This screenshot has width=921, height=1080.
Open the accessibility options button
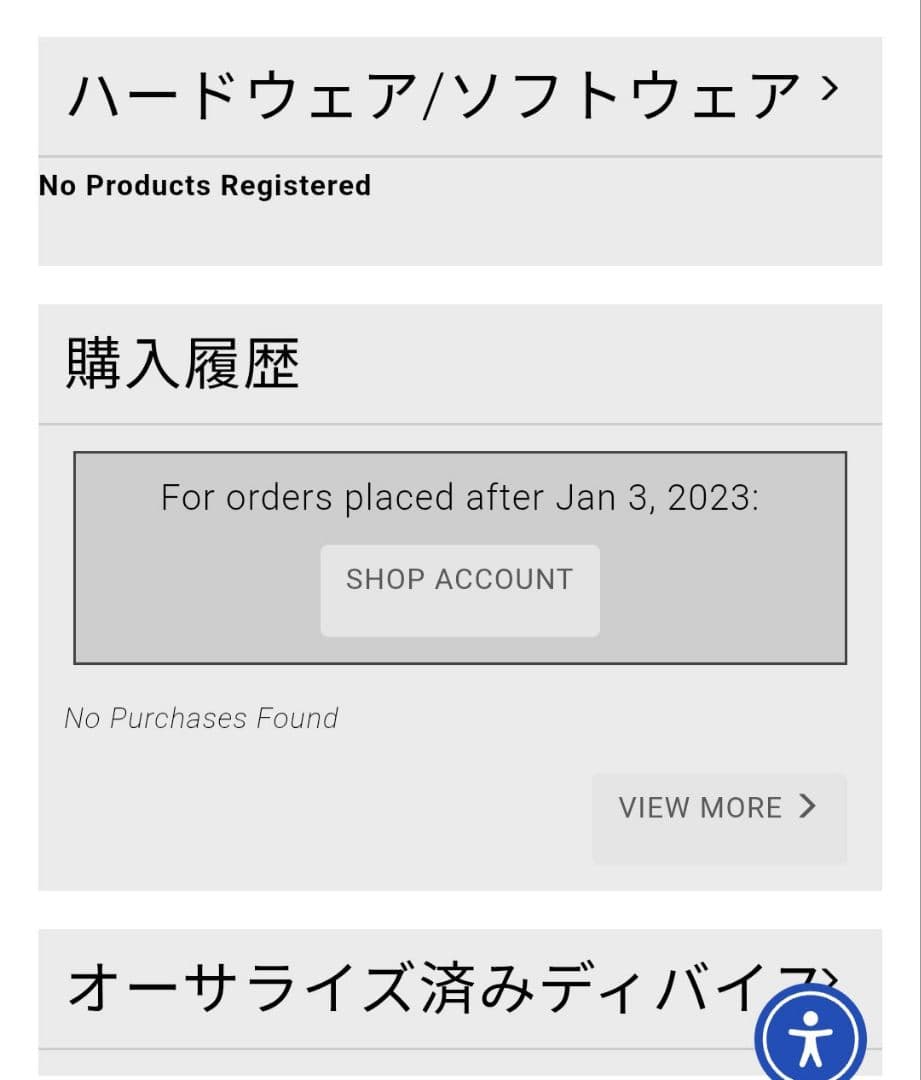coord(810,1036)
